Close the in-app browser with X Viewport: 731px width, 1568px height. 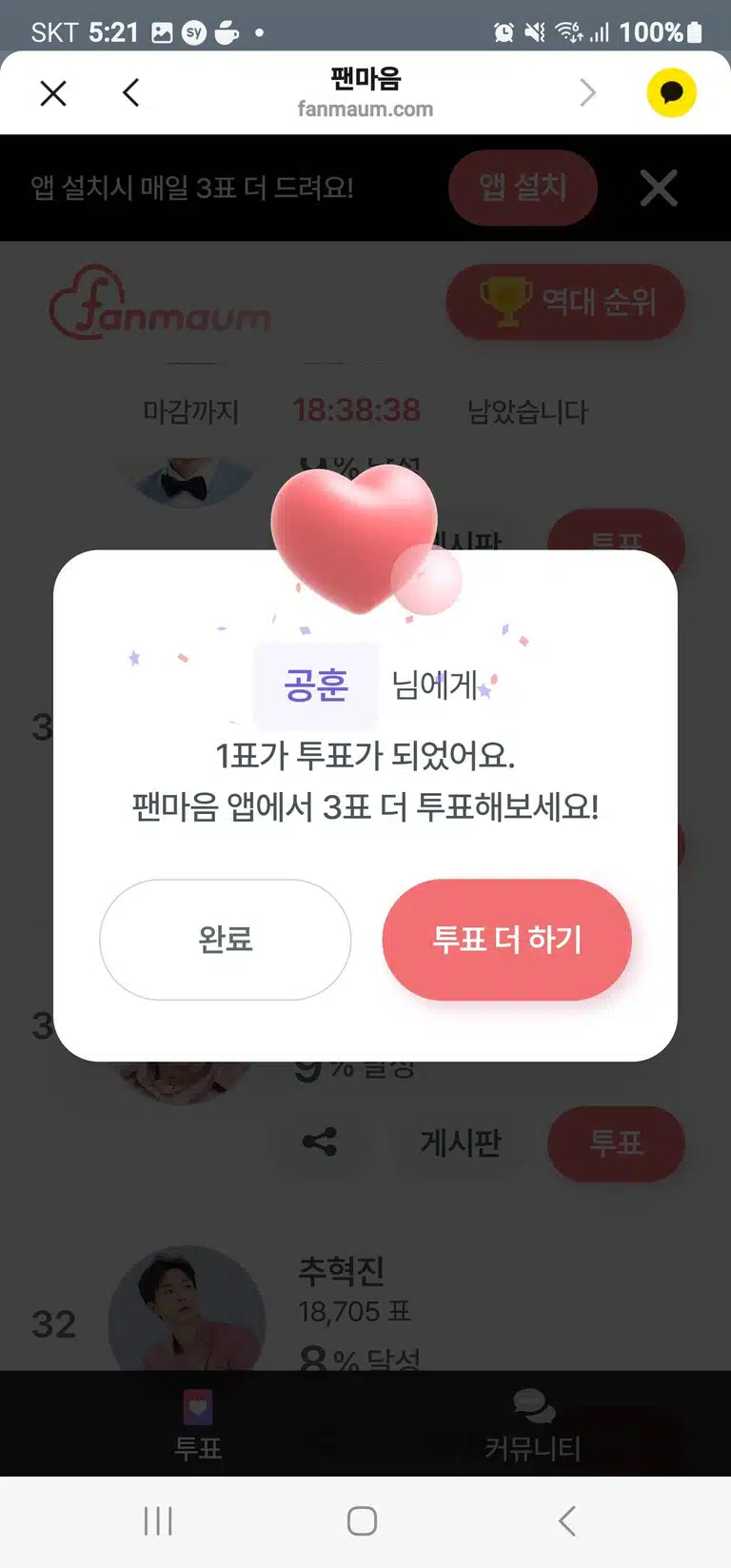53,93
